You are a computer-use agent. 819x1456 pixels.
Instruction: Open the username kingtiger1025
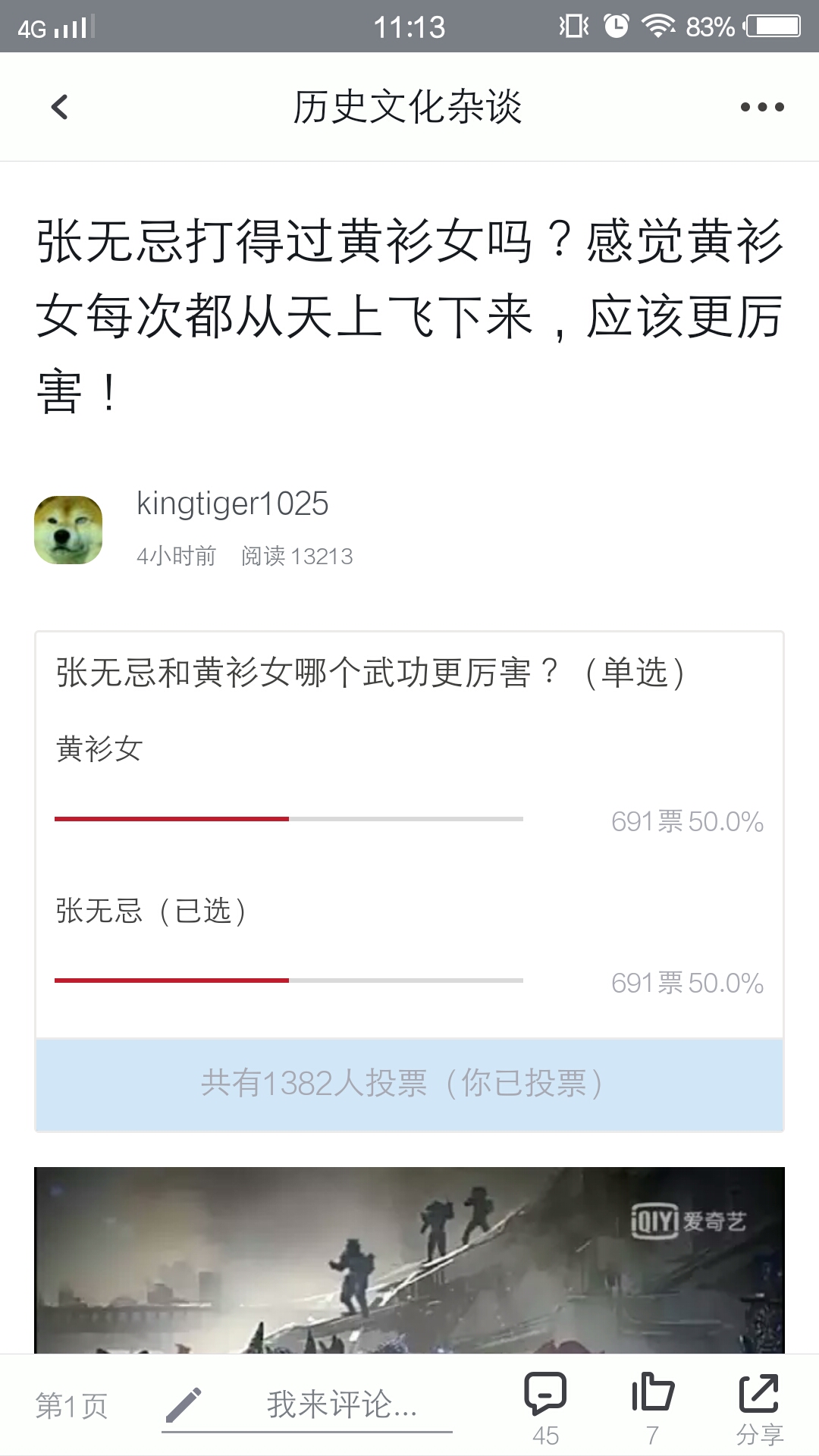232,504
